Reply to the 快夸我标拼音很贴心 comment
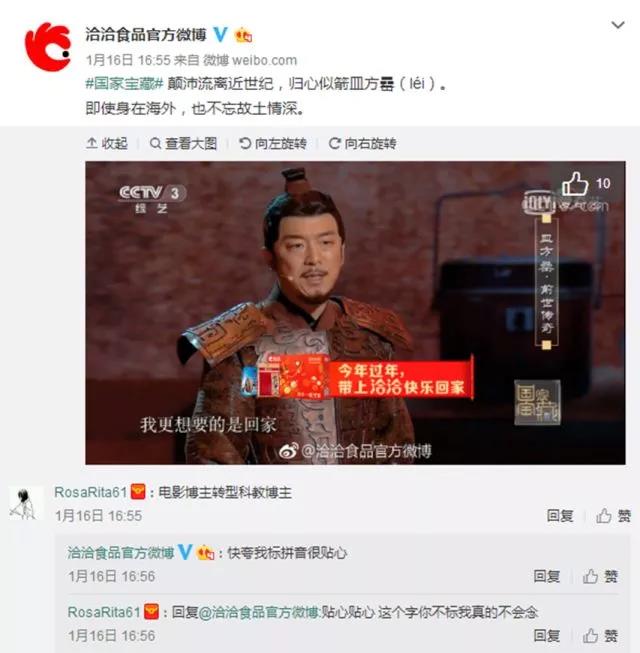The height and width of the screenshot is (653, 640). click(546, 576)
